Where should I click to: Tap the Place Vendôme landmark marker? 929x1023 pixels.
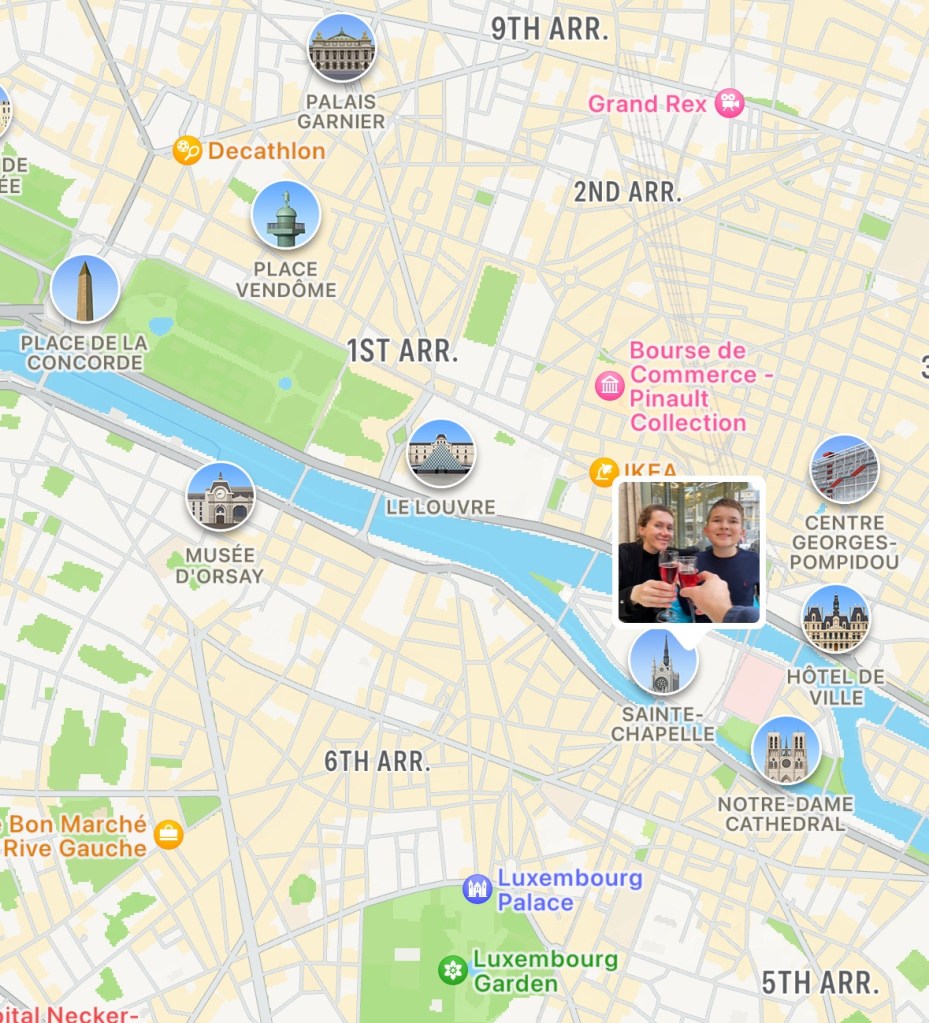[286, 215]
